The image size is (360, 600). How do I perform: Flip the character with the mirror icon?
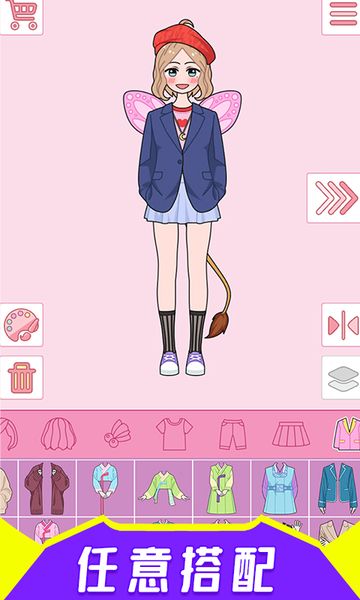[342, 325]
